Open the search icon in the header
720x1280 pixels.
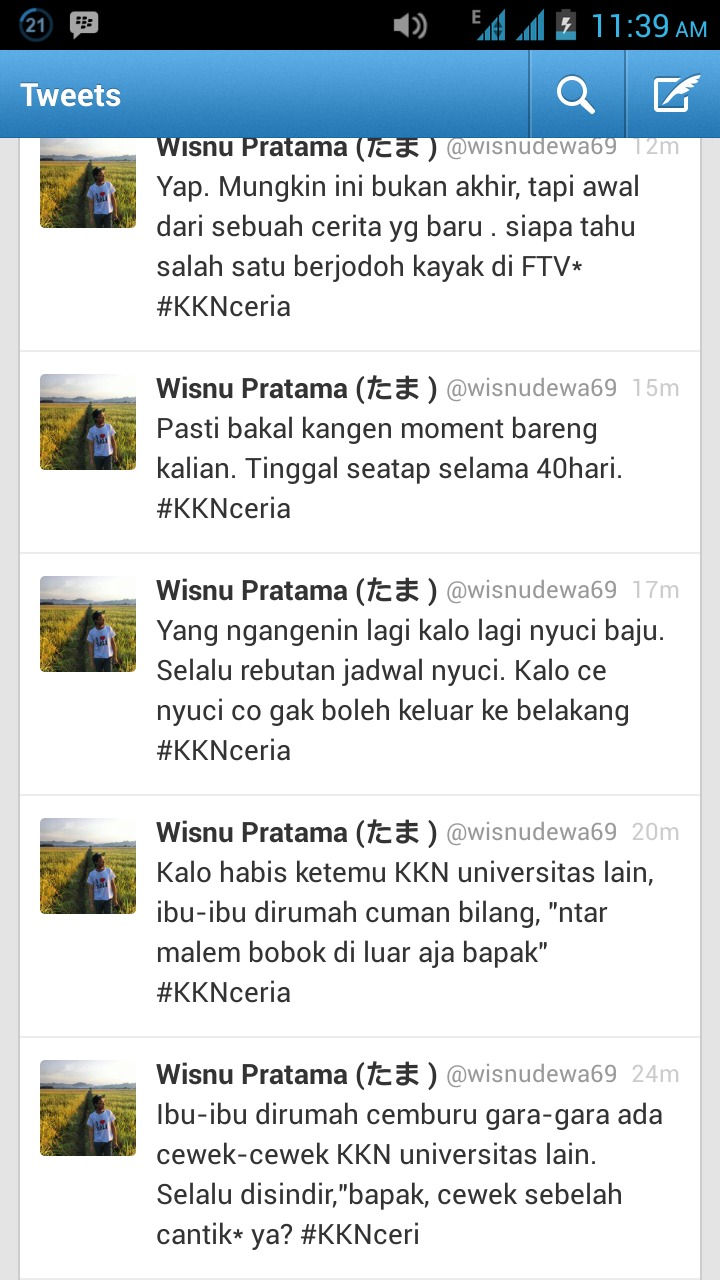click(x=576, y=95)
